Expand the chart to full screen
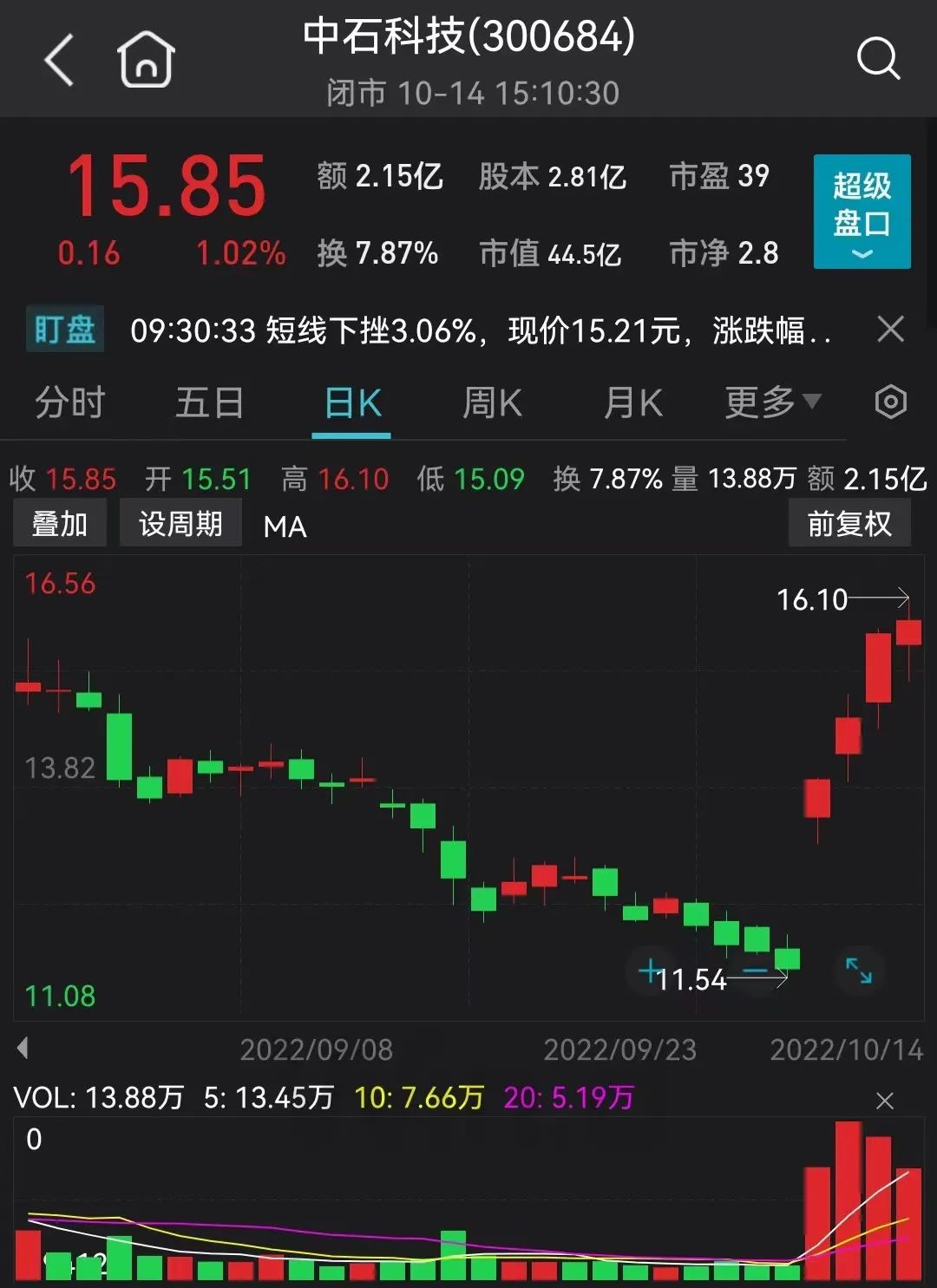 [859, 971]
